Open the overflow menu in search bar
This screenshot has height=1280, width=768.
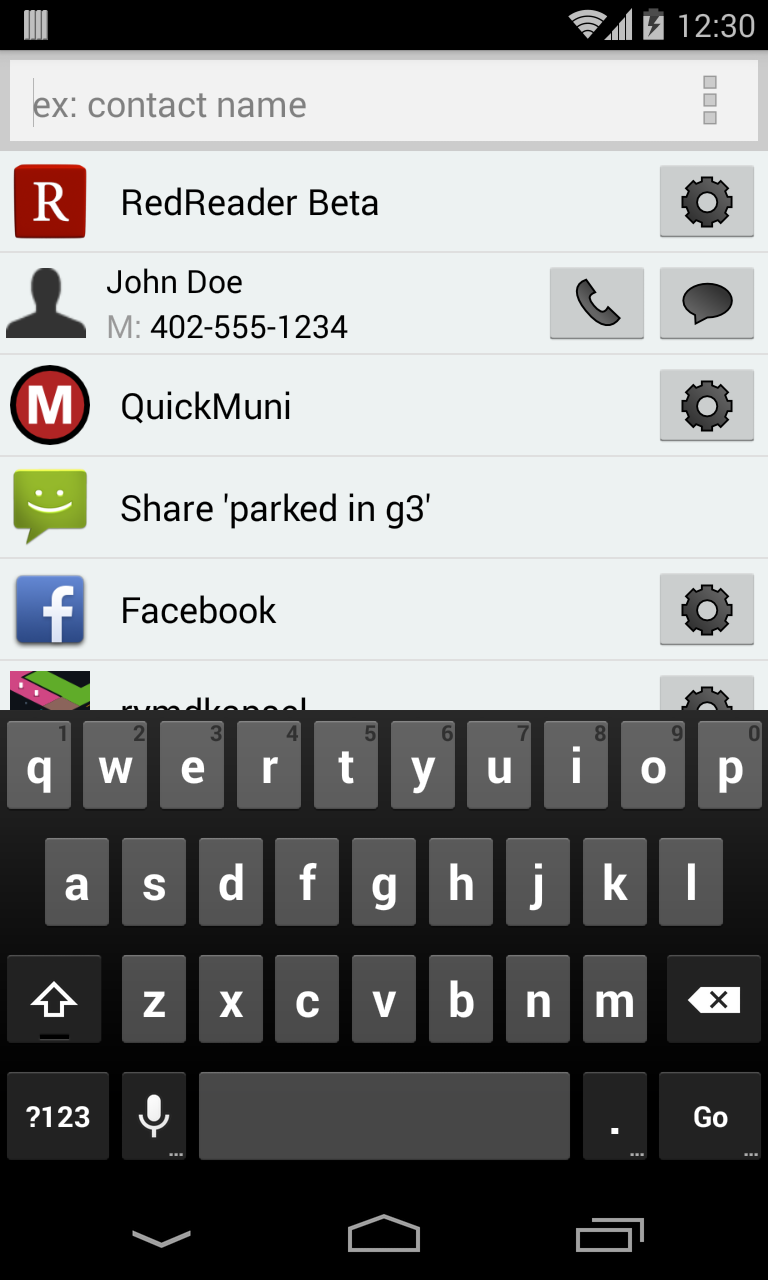[710, 100]
